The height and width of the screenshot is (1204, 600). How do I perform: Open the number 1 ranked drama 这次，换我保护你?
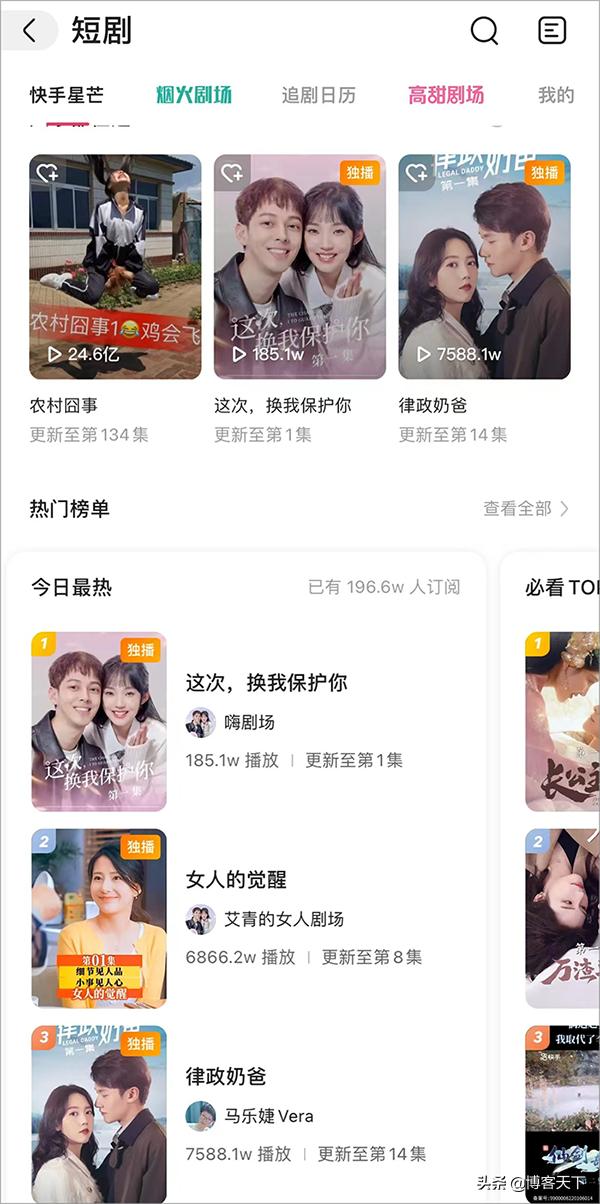266,683
